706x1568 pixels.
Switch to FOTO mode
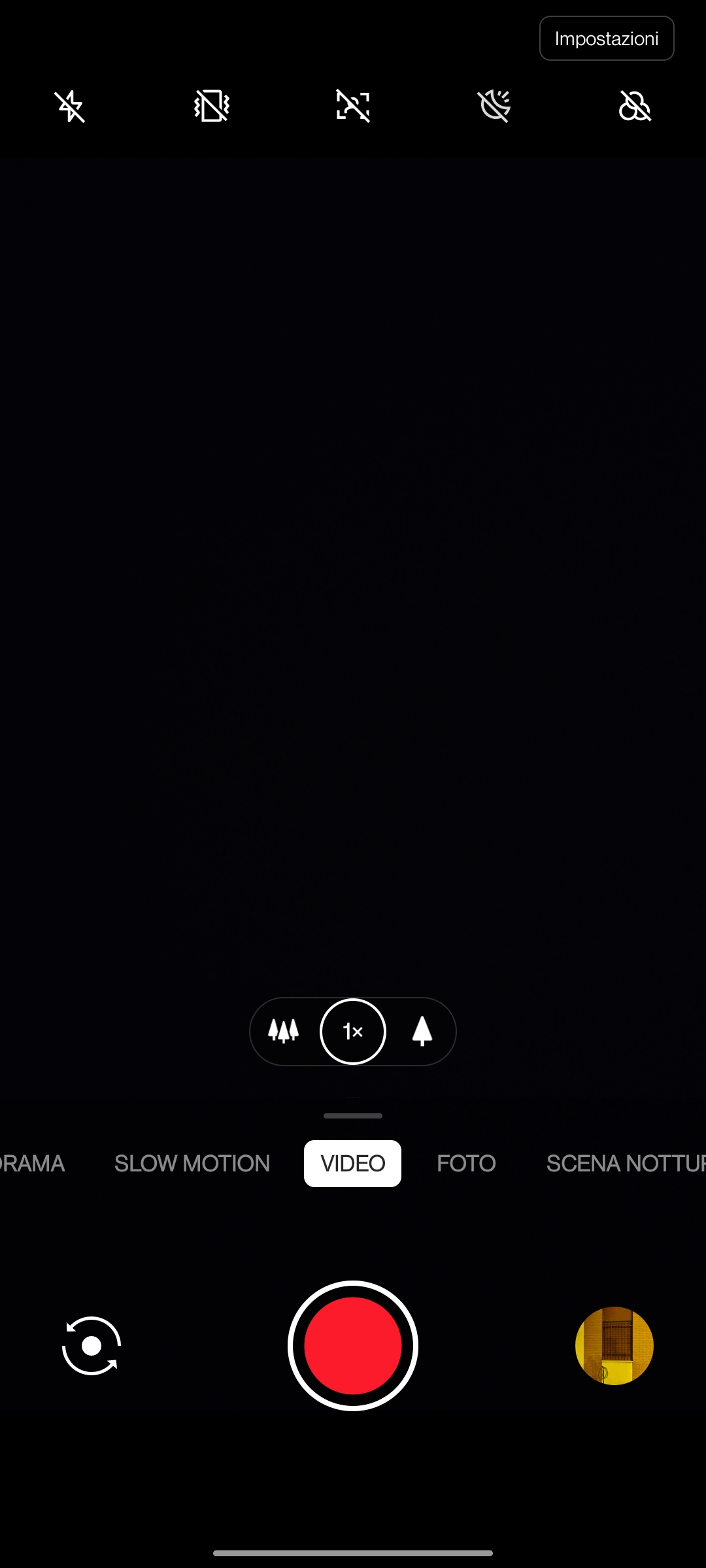point(466,1164)
